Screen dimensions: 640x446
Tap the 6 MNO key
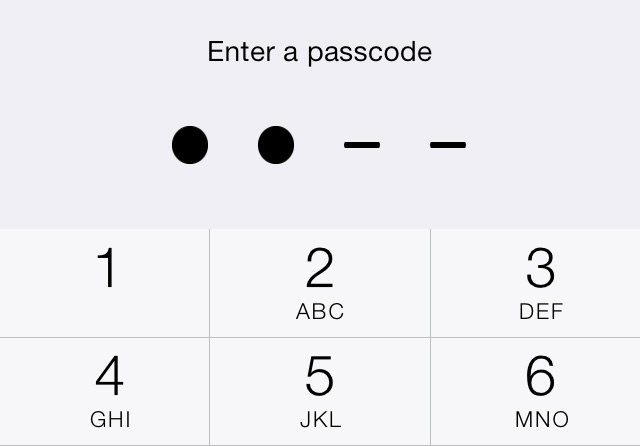(536, 391)
